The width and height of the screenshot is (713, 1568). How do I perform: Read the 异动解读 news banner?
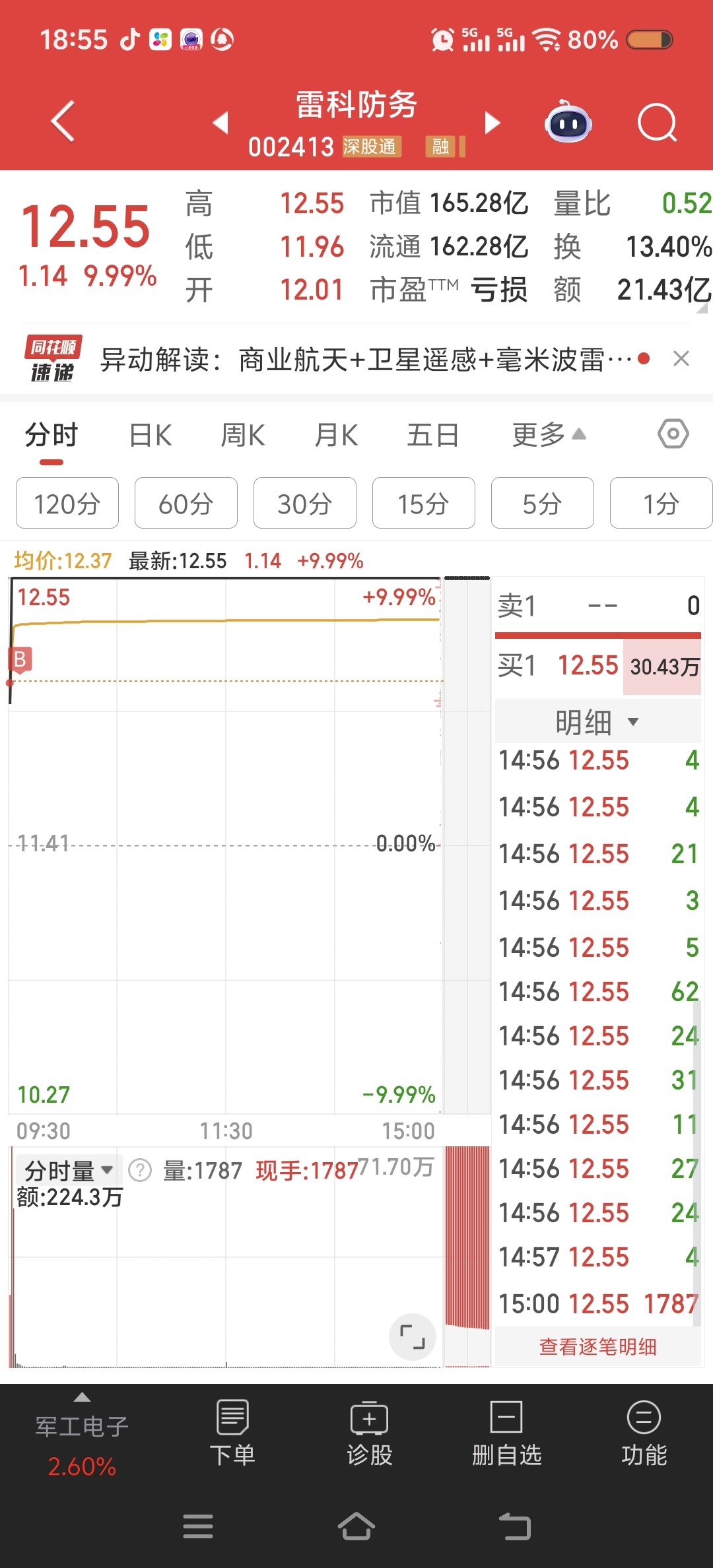[x=366, y=360]
